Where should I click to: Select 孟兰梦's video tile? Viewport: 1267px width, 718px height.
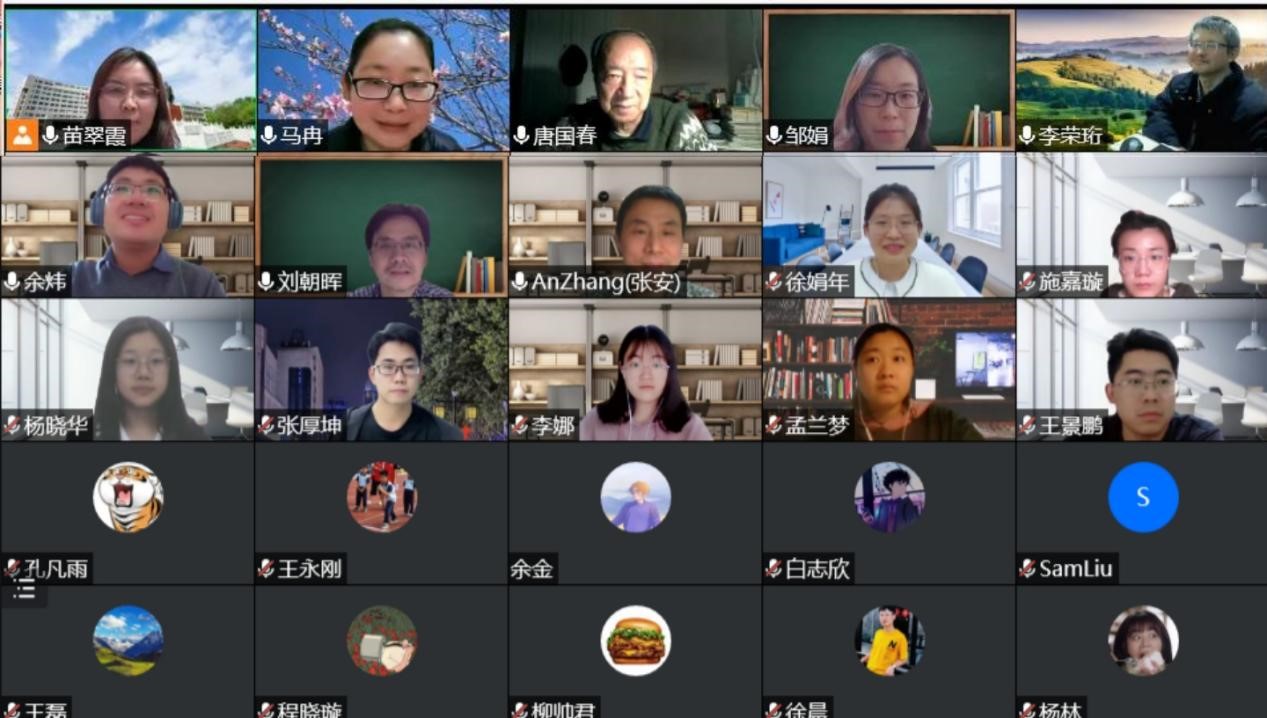(889, 370)
